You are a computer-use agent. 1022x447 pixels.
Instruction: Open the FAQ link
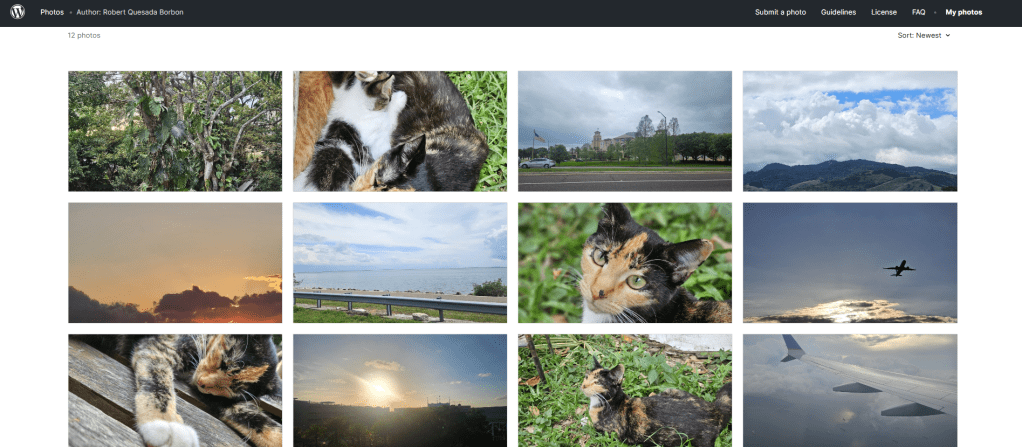918,12
